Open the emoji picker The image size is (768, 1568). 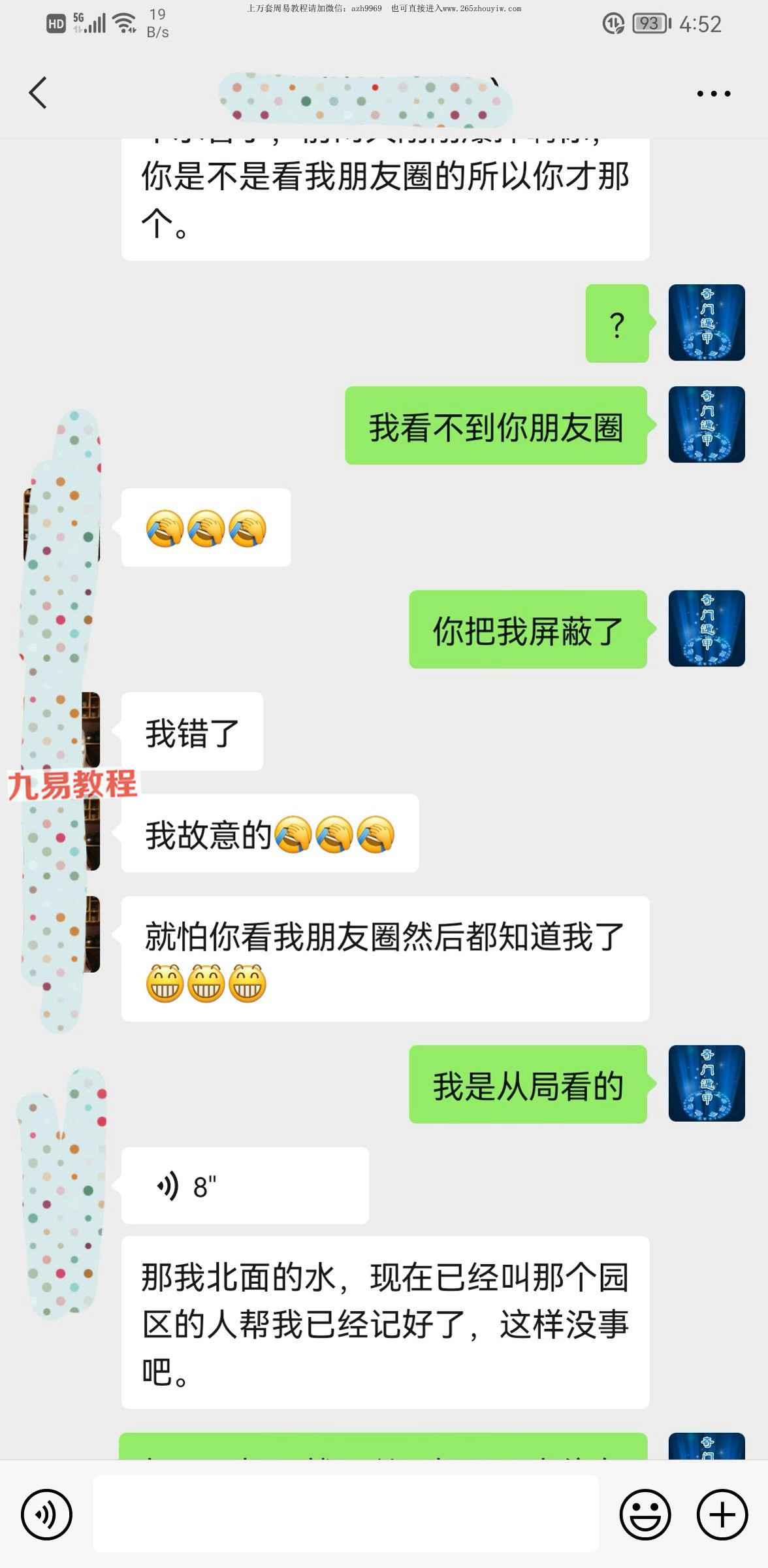(x=645, y=1514)
